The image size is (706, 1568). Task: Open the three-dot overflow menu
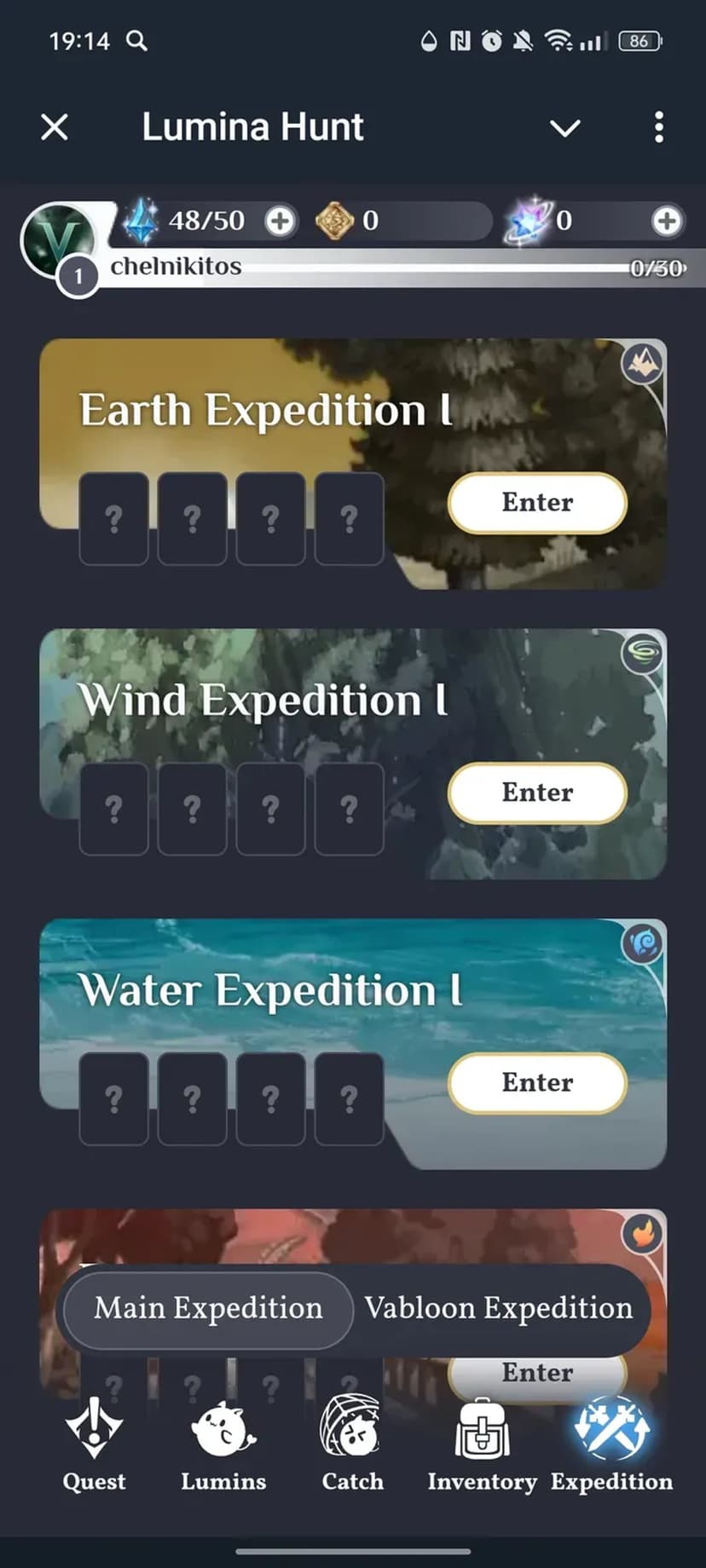pyautogui.click(x=658, y=128)
